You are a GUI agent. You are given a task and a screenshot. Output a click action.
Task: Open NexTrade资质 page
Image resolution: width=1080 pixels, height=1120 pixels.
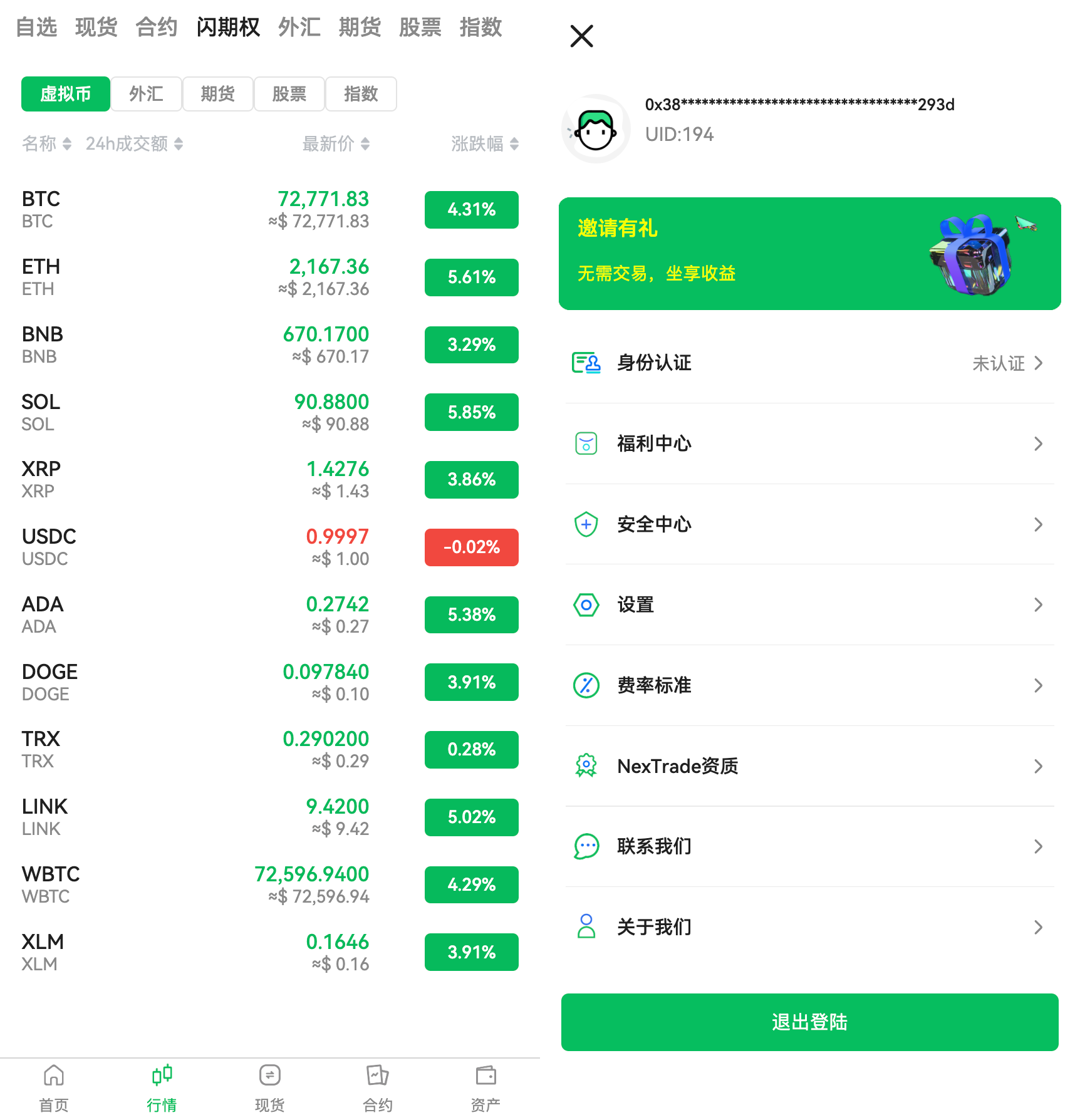point(809,766)
